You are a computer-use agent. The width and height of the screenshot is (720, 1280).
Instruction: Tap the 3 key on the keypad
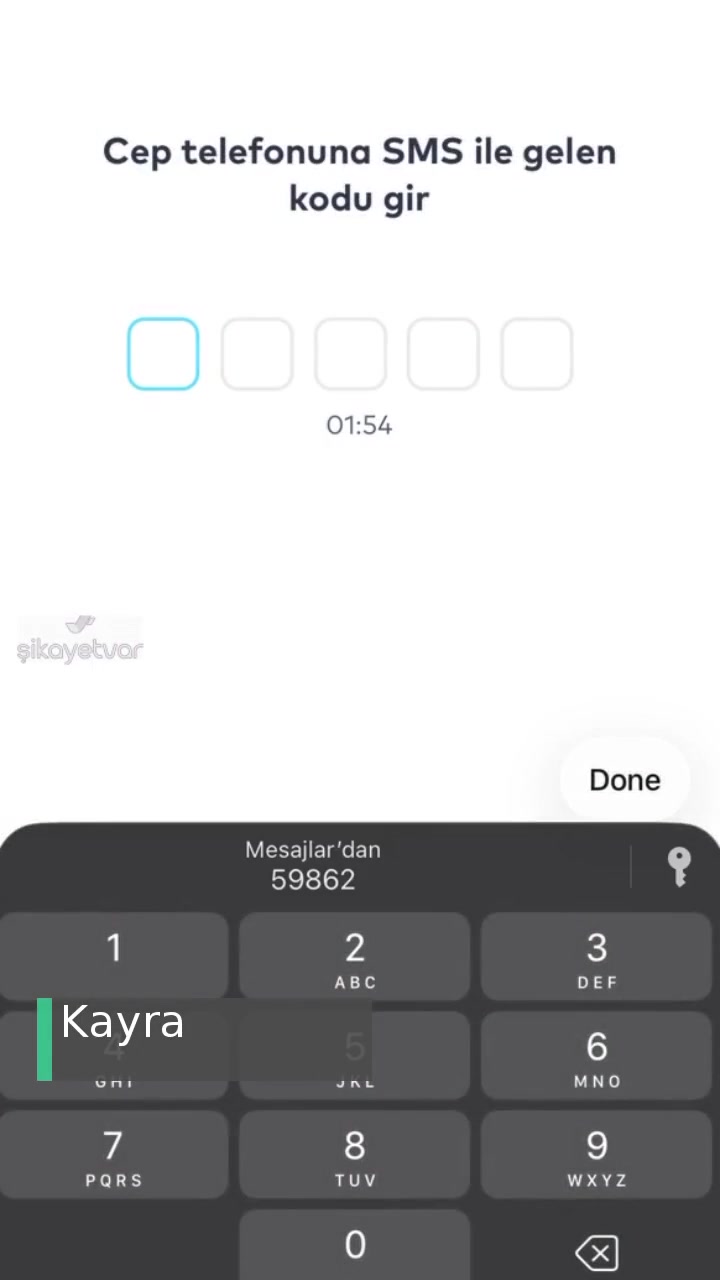pyautogui.click(x=597, y=957)
